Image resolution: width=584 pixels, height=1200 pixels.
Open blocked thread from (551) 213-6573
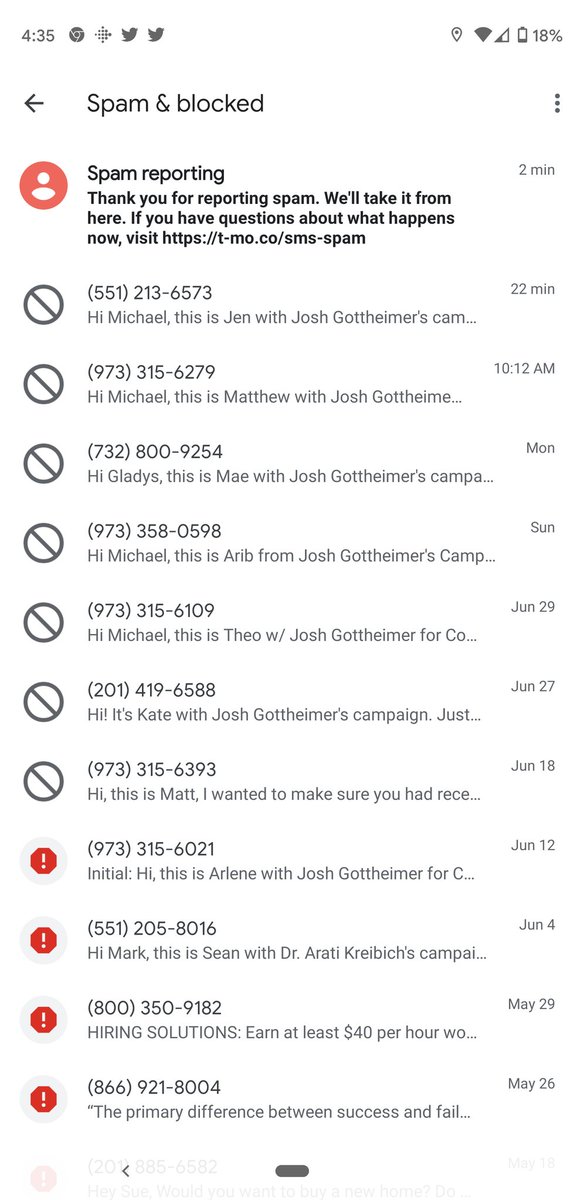[x=292, y=304]
